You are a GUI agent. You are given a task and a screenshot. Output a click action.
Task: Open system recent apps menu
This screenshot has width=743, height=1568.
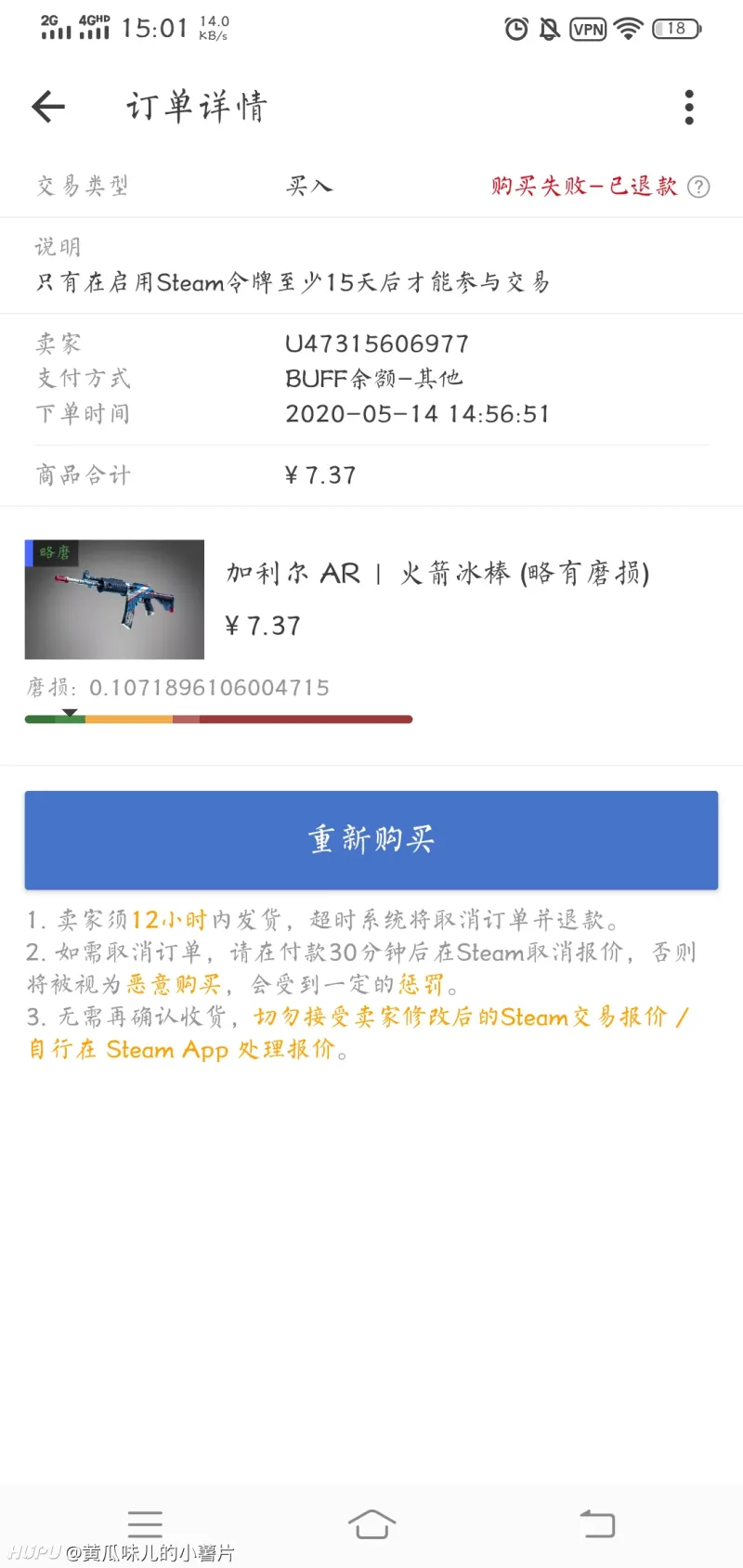click(145, 1523)
